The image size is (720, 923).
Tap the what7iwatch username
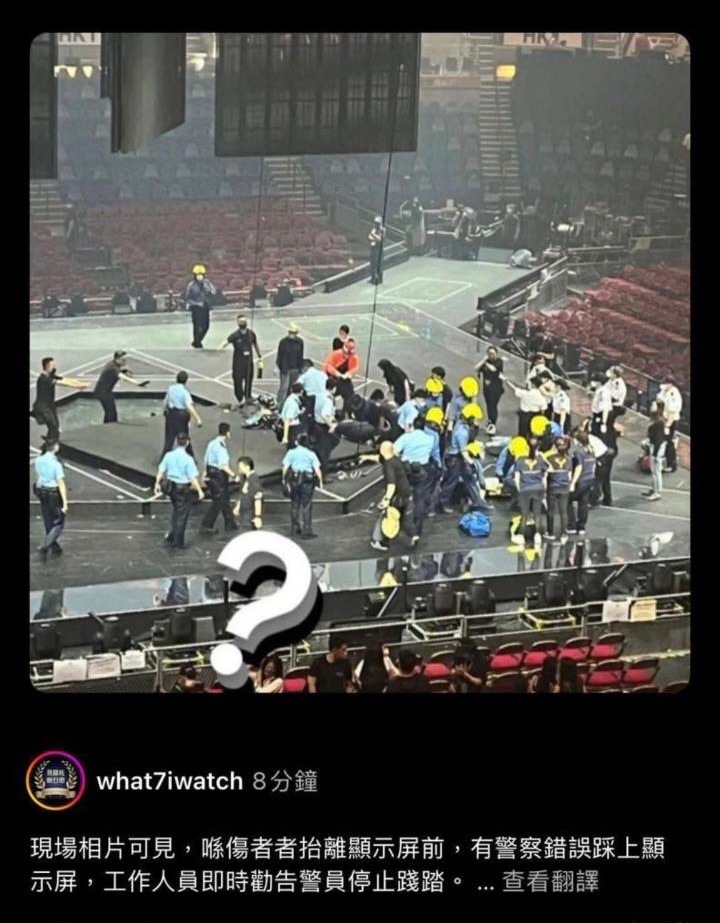tap(170, 781)
